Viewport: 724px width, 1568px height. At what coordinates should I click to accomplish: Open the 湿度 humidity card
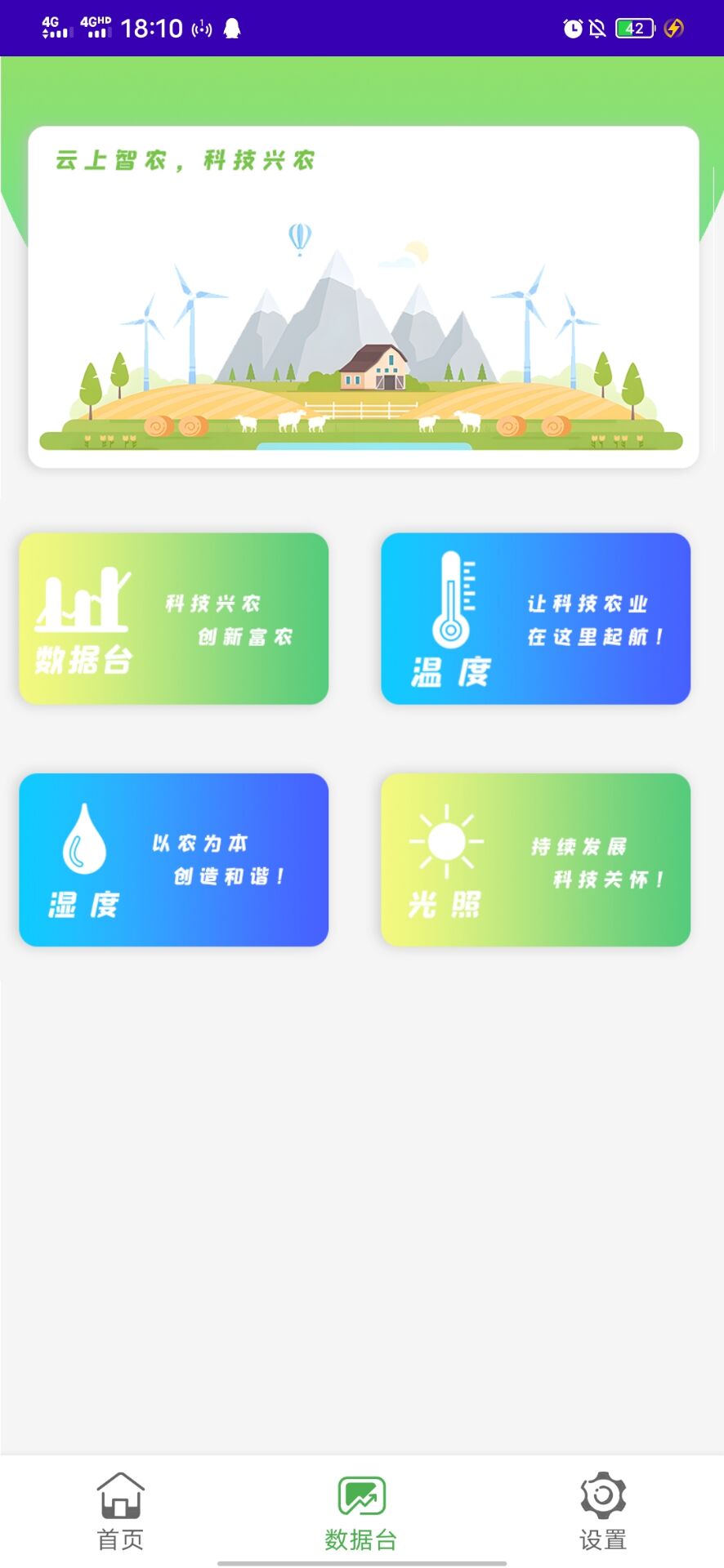pos(173,859)
